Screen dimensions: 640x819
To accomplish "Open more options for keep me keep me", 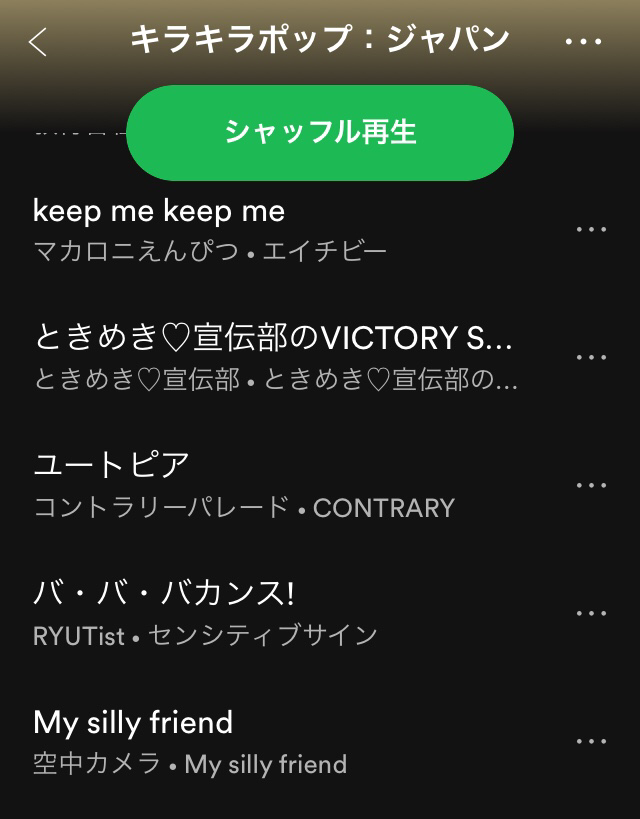I will click(591, 229).
